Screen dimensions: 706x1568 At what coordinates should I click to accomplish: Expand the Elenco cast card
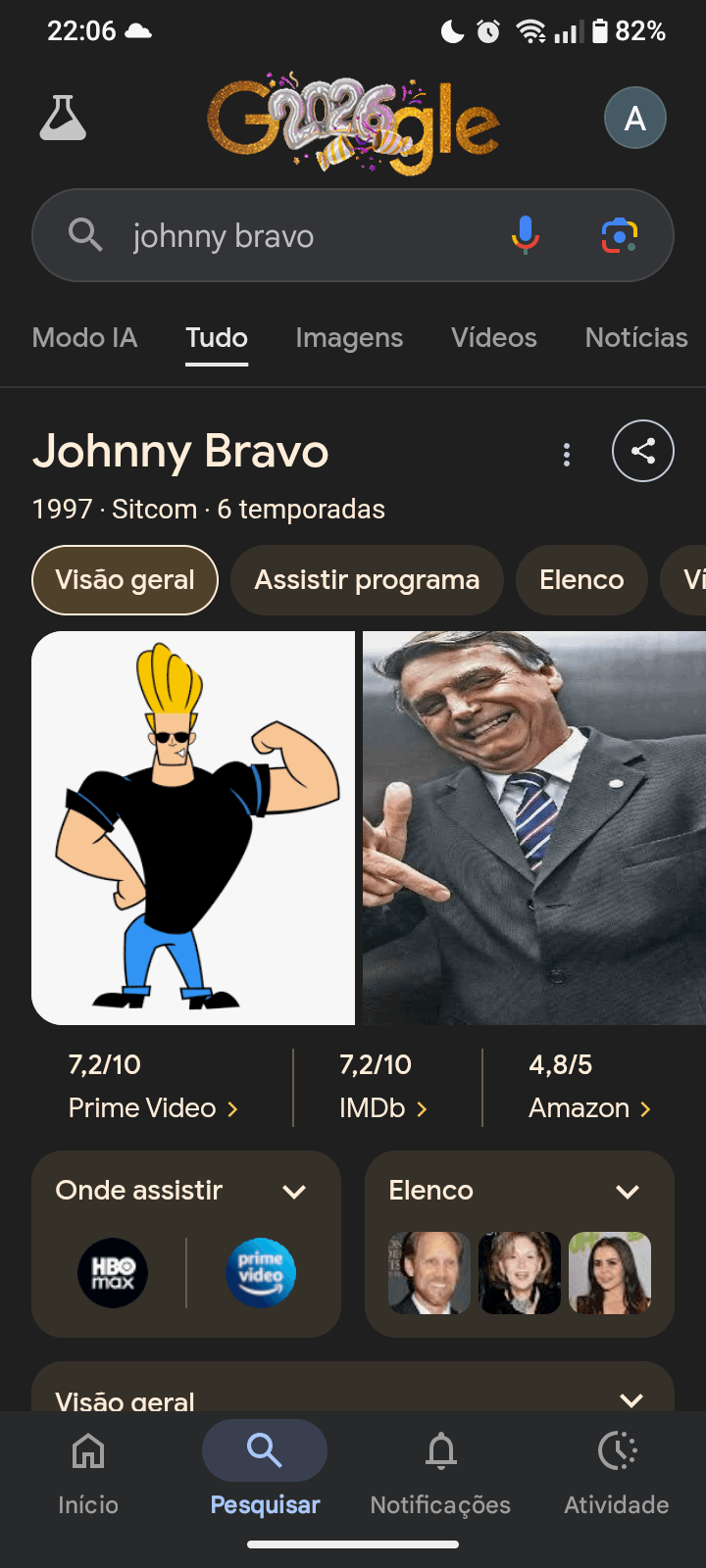628,1192
